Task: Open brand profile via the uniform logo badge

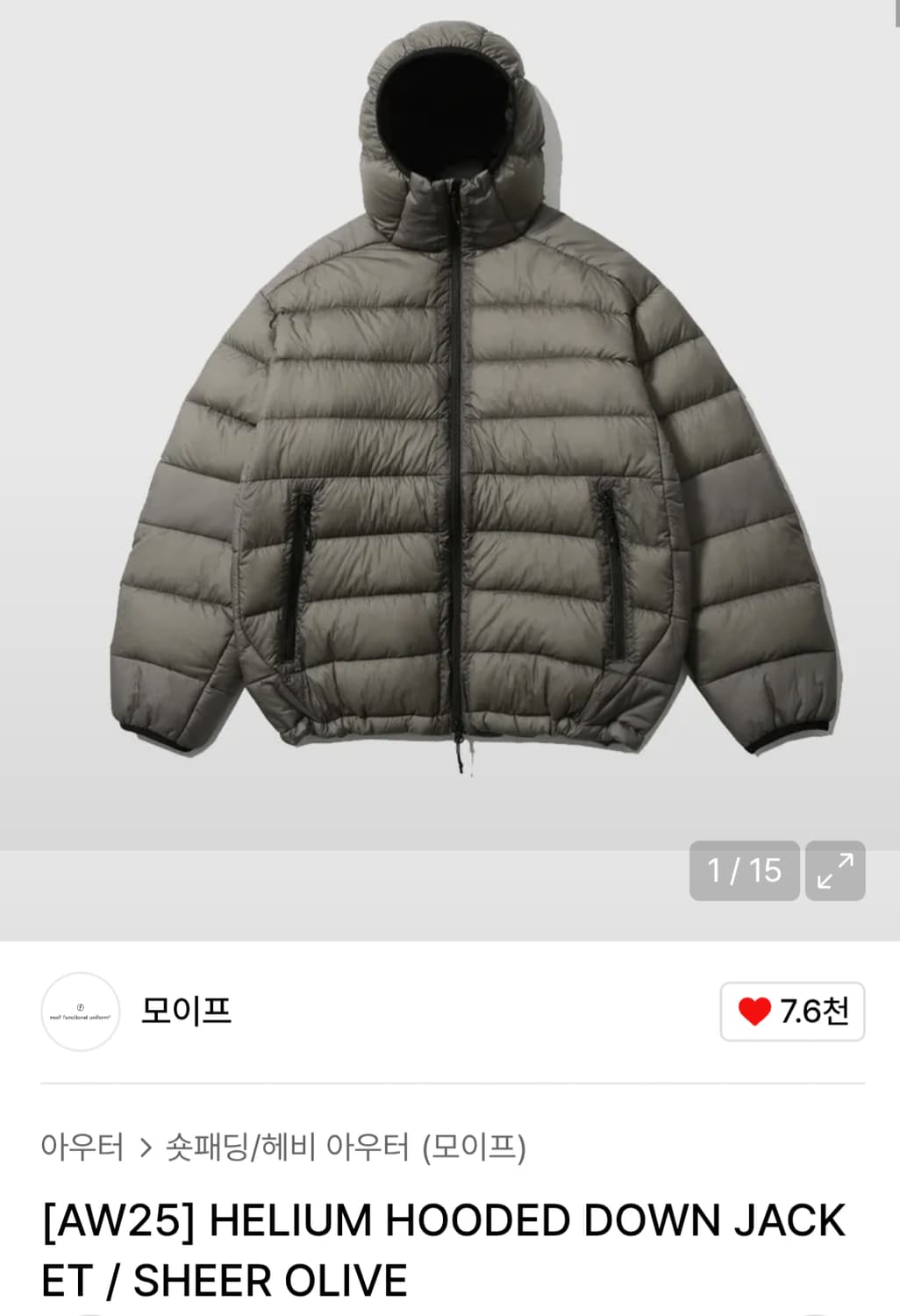Action: [81, 1011]
